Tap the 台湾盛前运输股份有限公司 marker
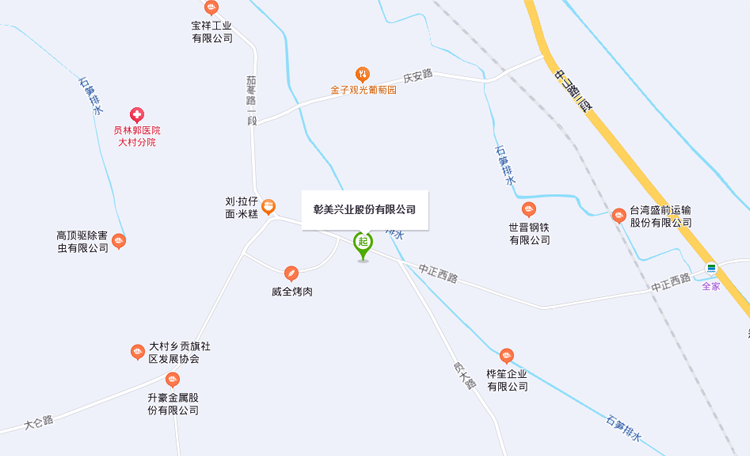Screen dimensions: 750x456 [619, 216]
